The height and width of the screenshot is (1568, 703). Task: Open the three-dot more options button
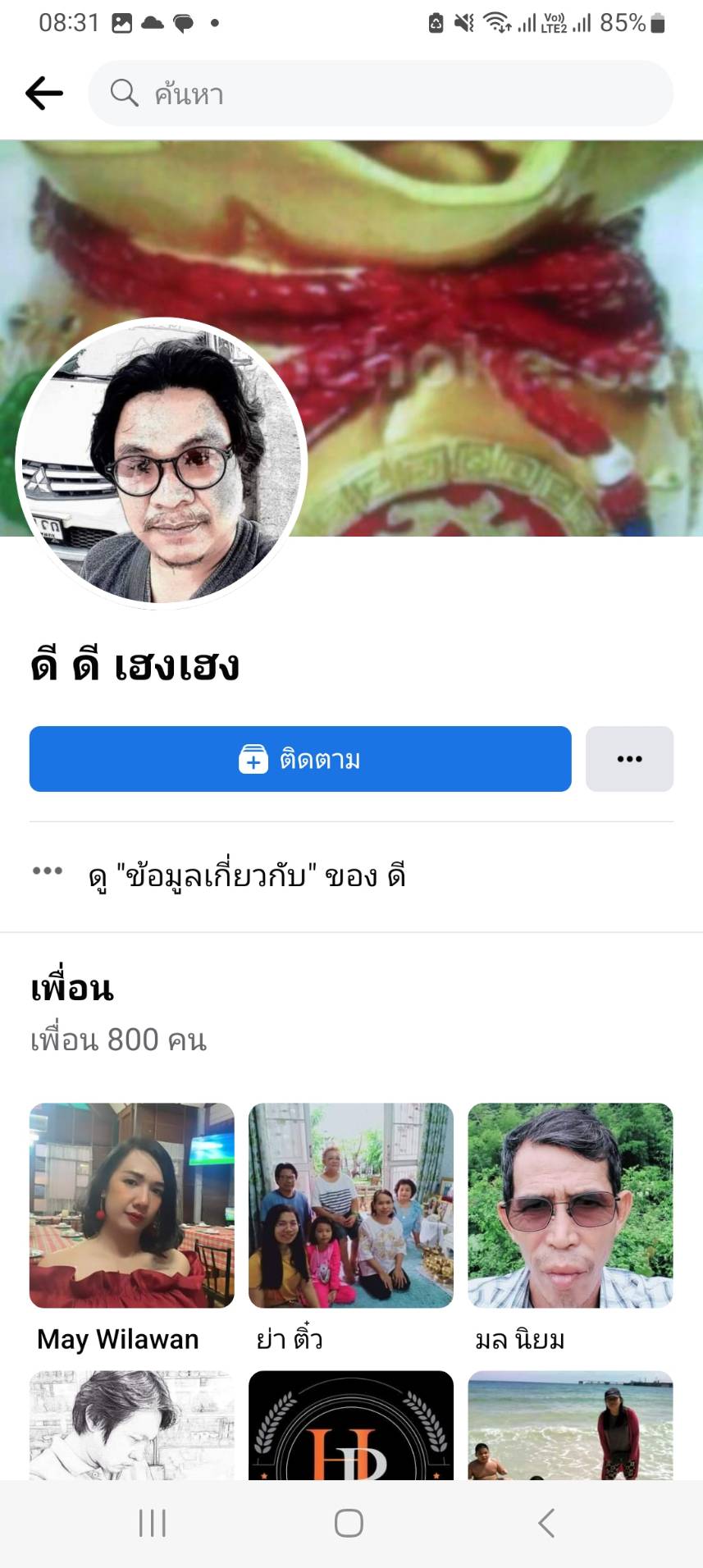629,759
